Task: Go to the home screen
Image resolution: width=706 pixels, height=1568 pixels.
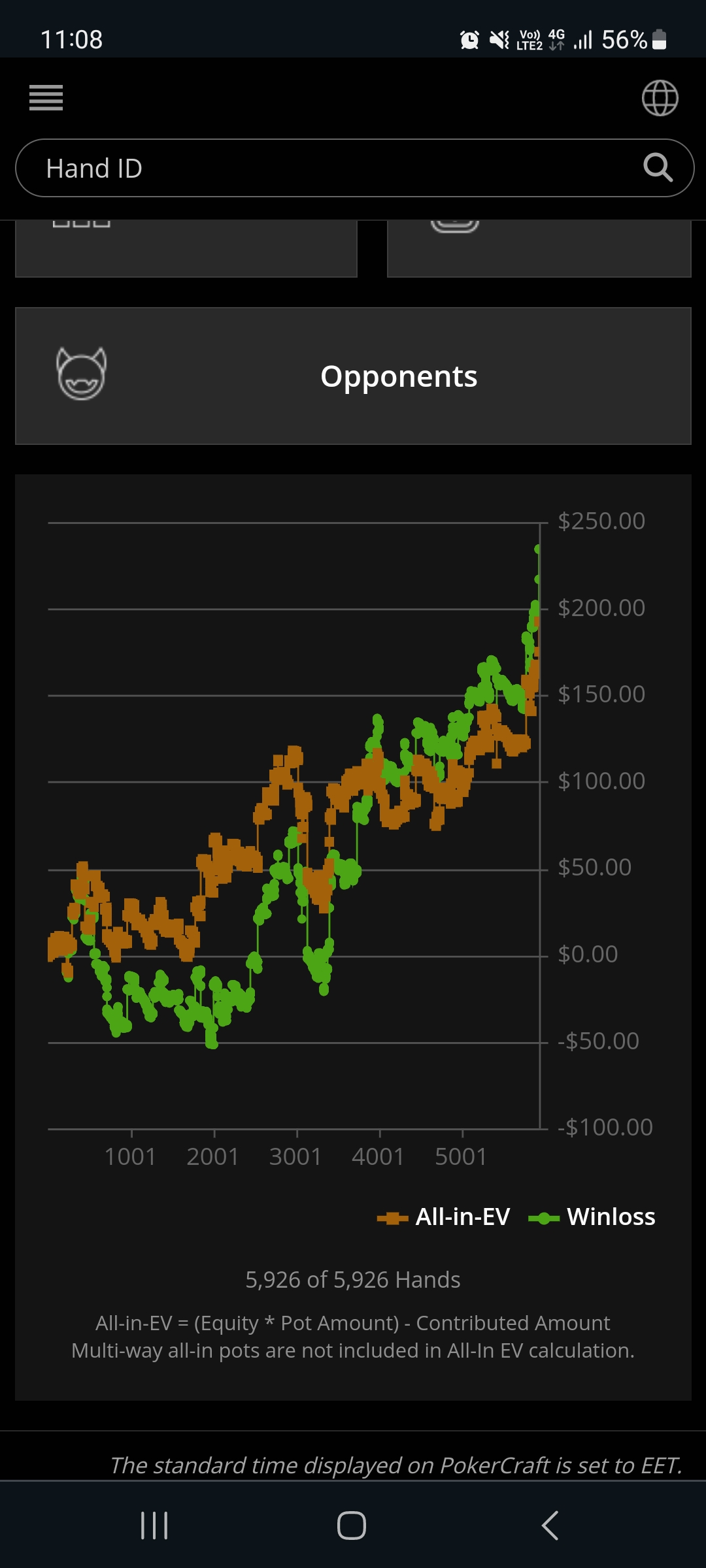Action: point(352,1526)
